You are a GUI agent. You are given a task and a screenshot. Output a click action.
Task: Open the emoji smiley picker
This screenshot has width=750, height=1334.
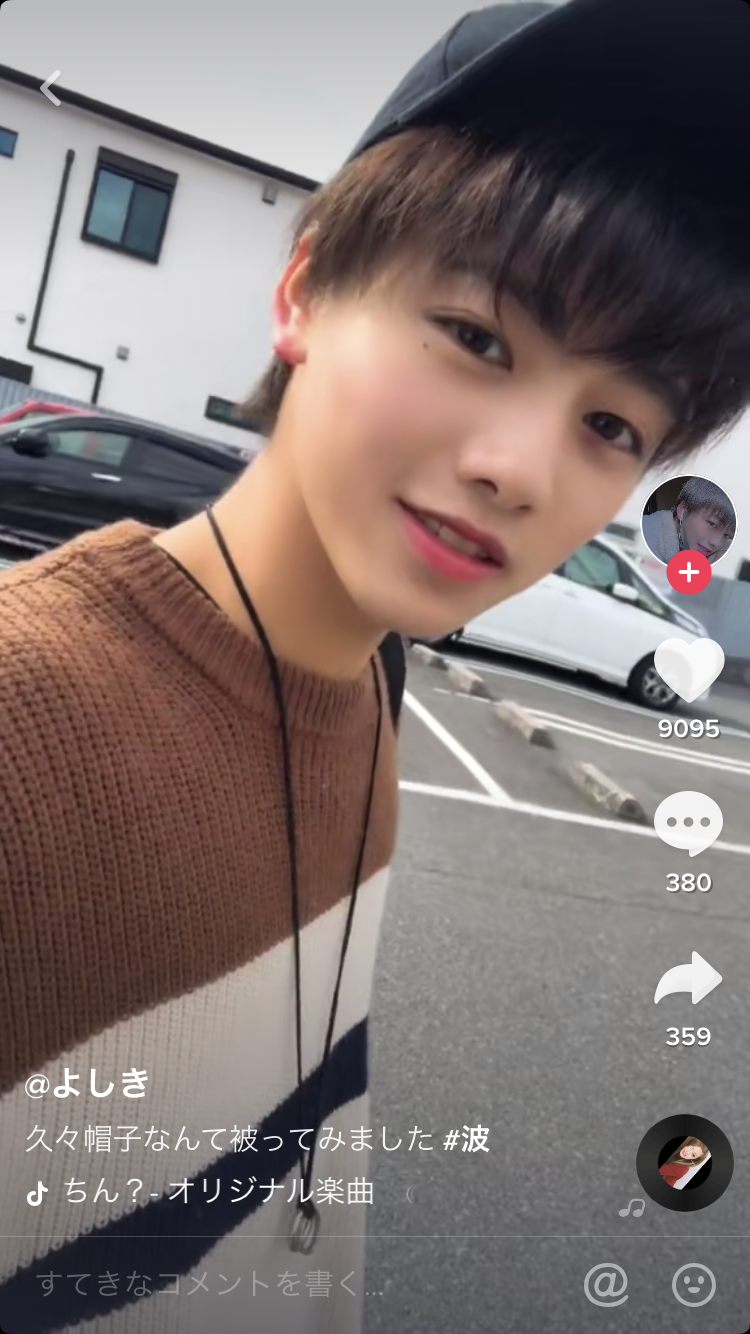tap(693, 1284)
